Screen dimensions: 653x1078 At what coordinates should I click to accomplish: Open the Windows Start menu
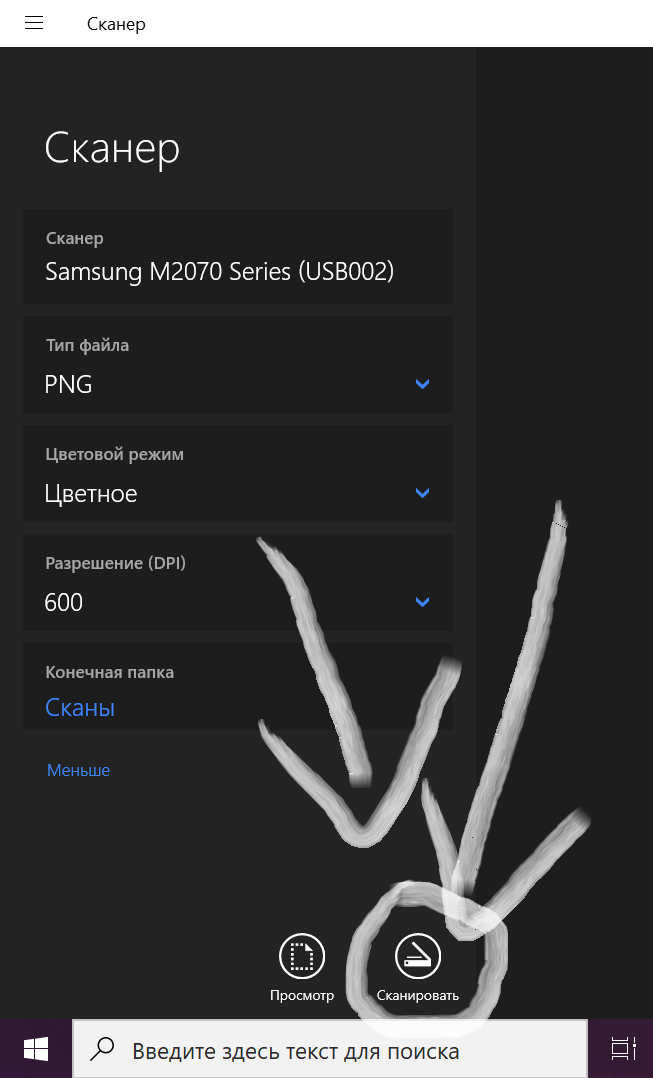36,1049
